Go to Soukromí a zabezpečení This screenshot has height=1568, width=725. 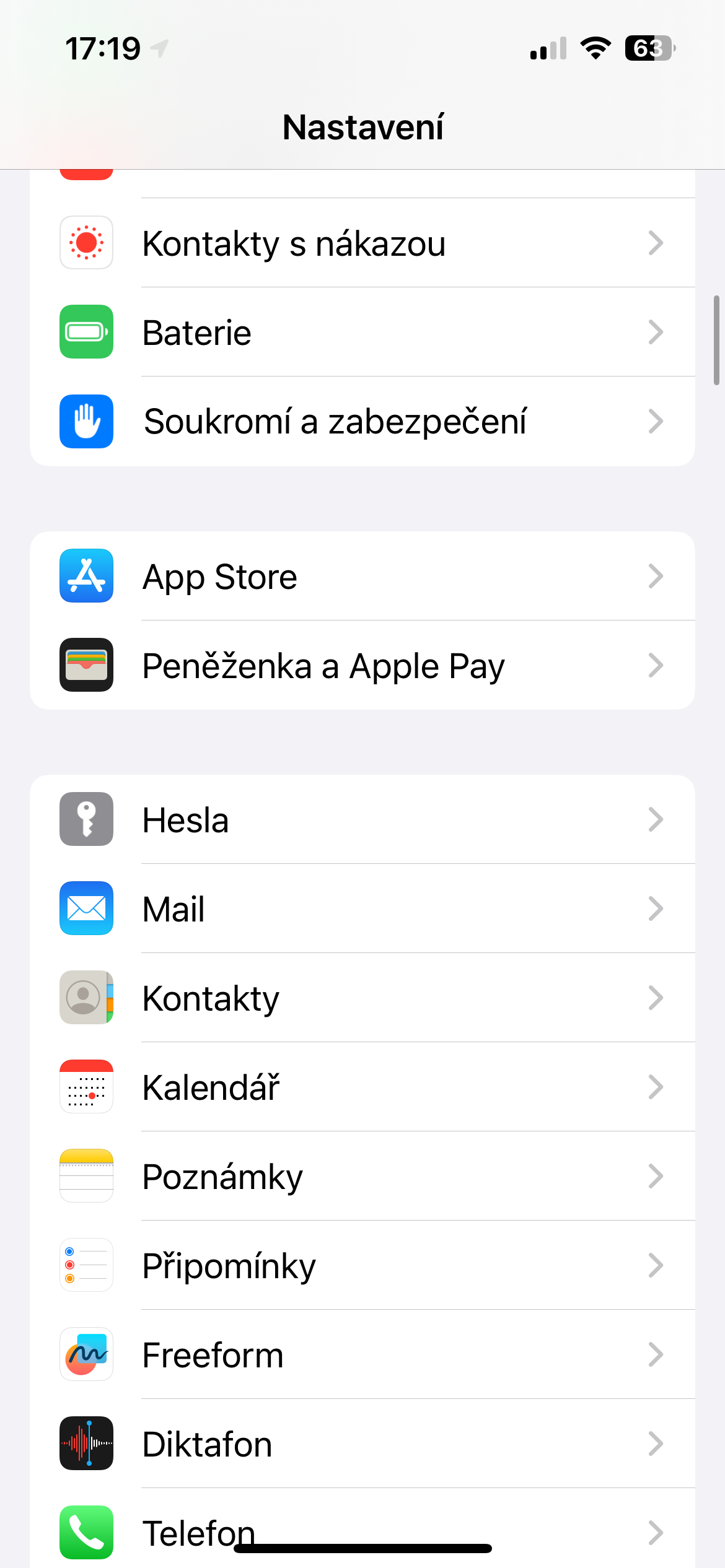point(362,421)
